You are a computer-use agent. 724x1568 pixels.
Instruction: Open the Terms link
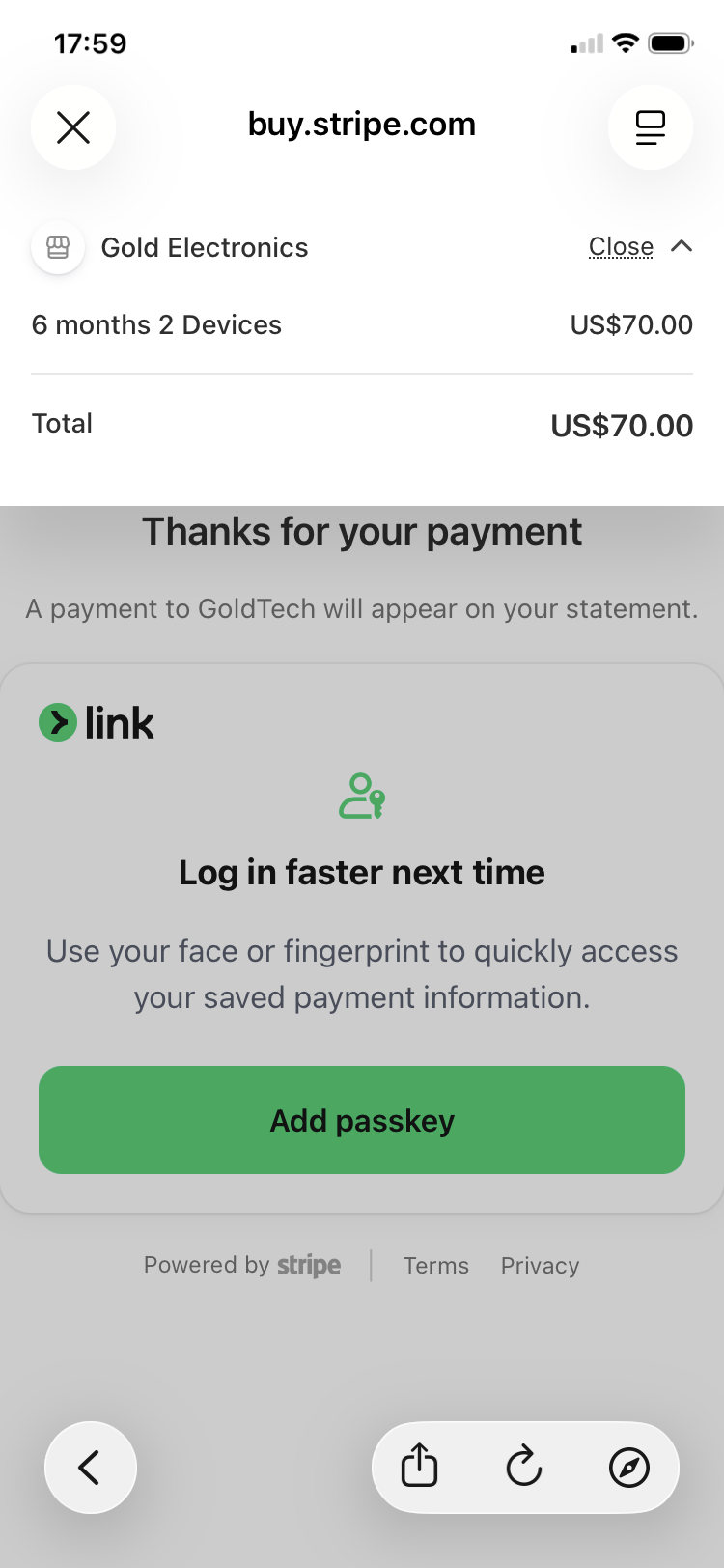[x=436, y=1266]
